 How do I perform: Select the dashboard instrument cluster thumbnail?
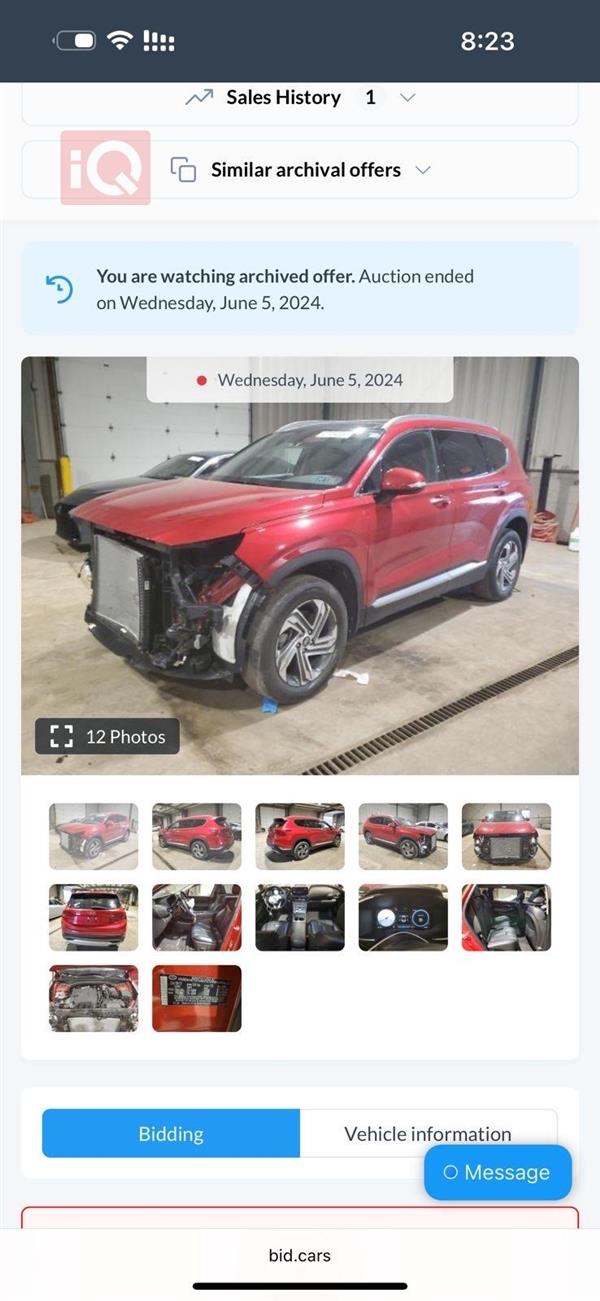(x=403, y=917)
